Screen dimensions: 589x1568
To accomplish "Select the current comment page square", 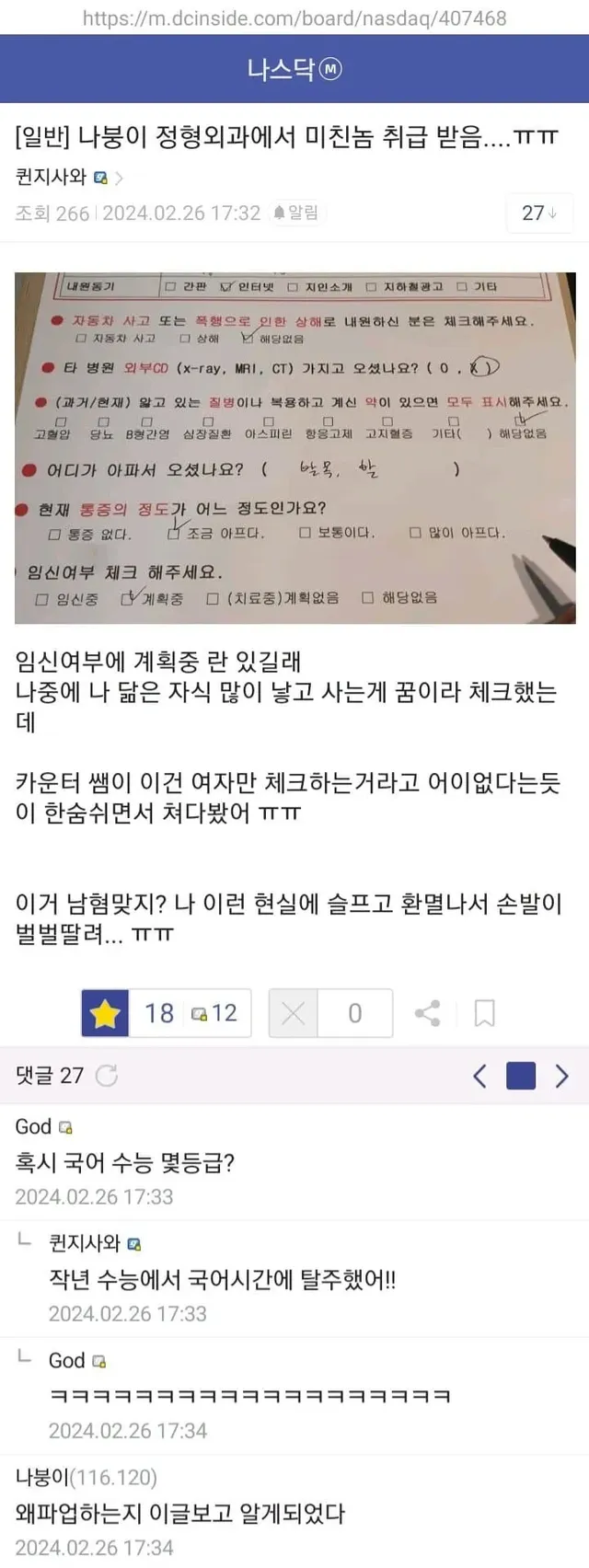I will pos(521,1075).
